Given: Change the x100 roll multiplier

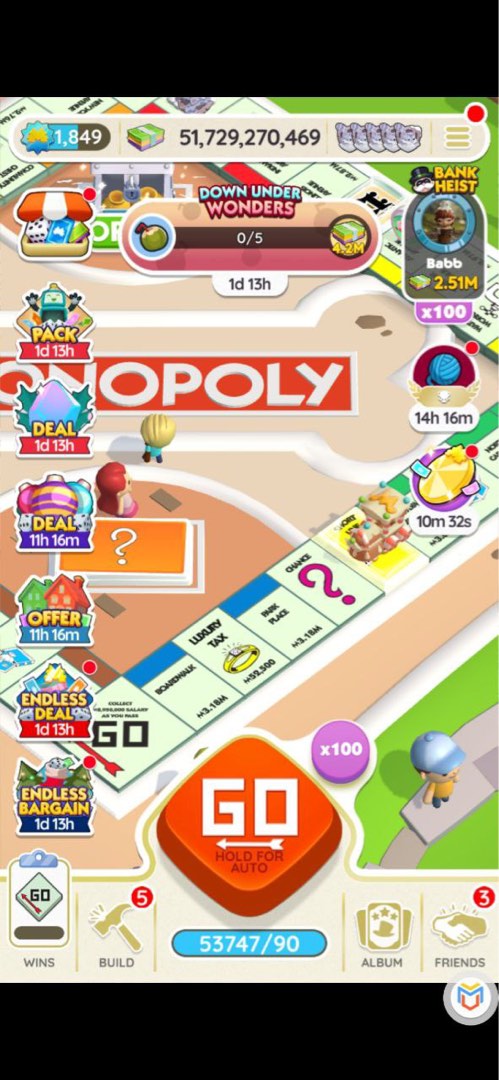Looking at the screenshot, I should click(340, 749).
